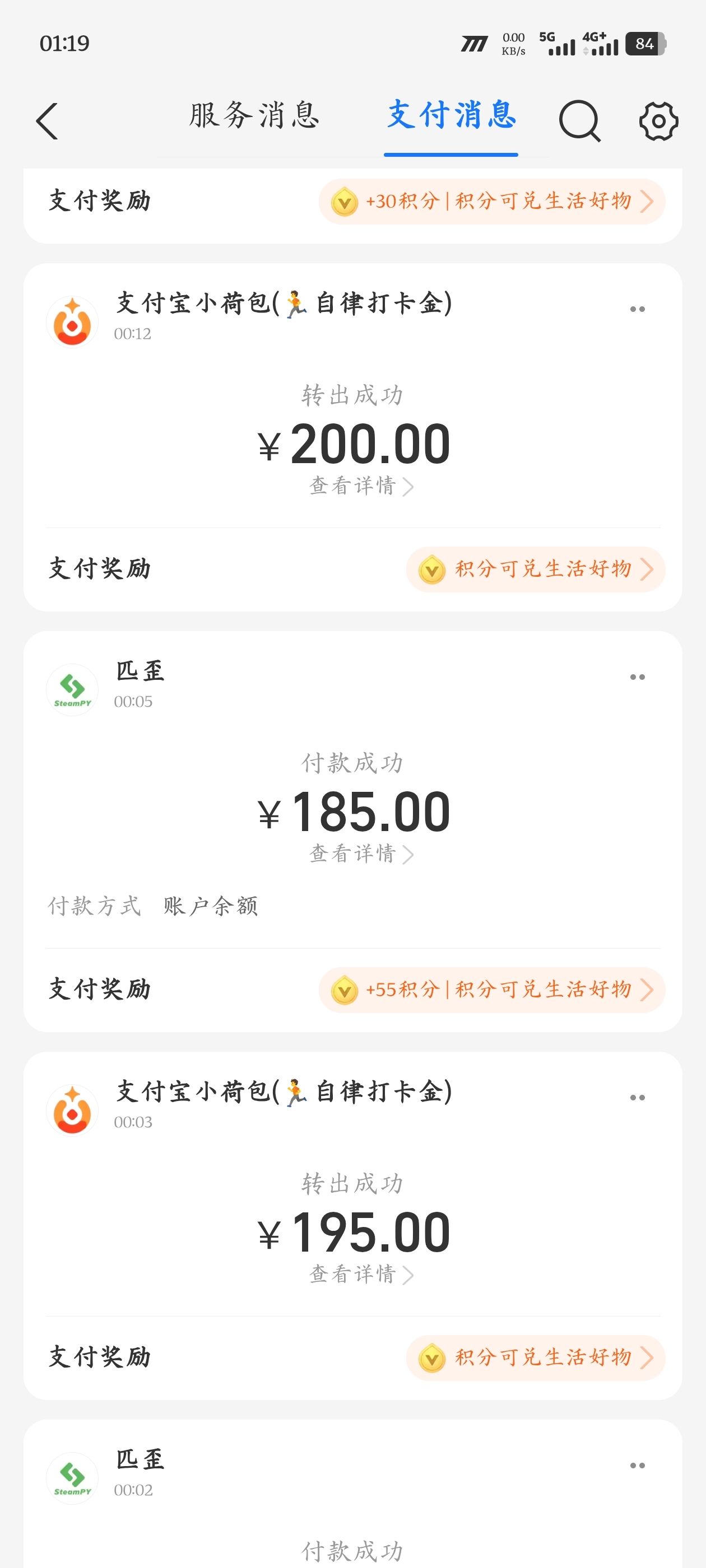The width and height of the screenshot is (706, 1568).
Task: Open more options for 匹歪 00:05 payment
Action: (x=637, y=677)
